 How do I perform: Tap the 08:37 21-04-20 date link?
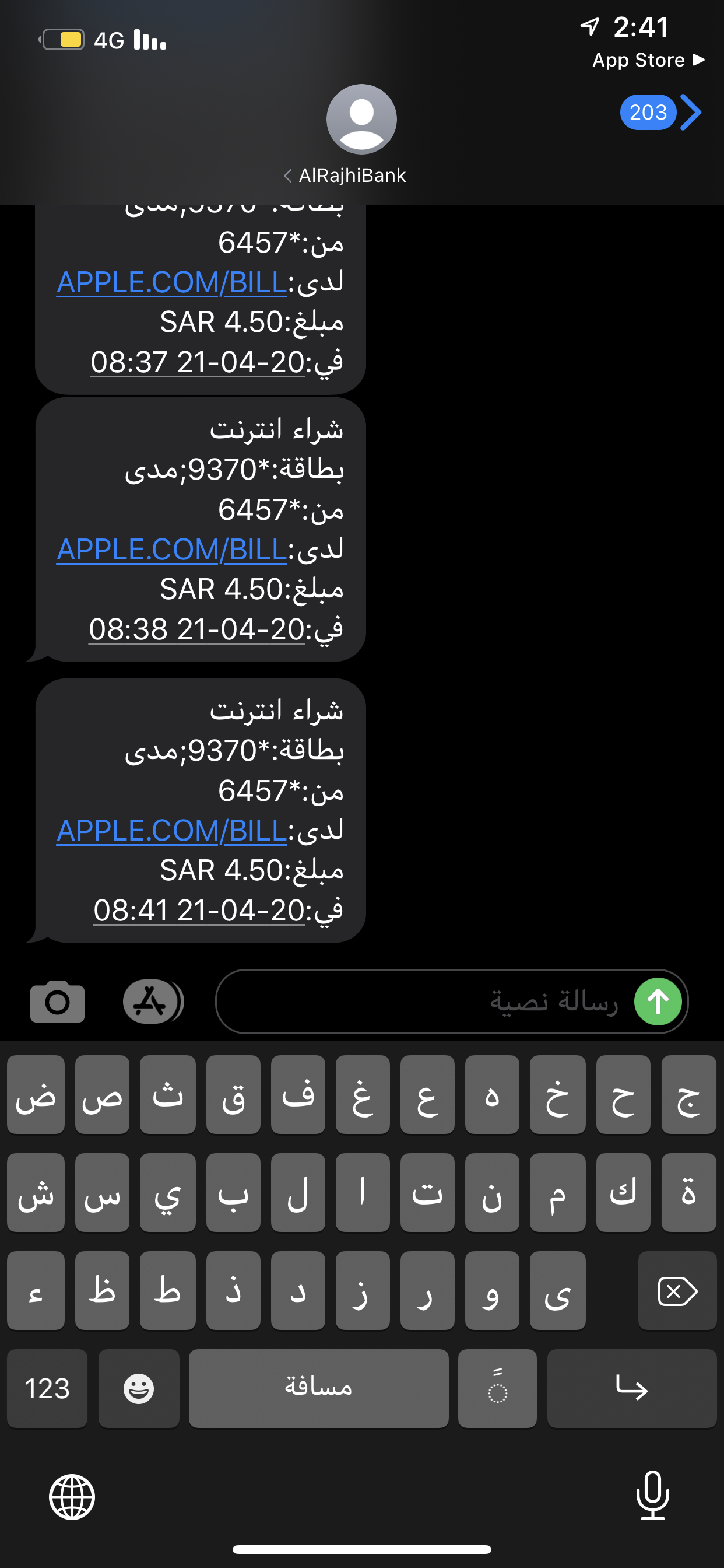pyautogui.click(x=198, y=362)
